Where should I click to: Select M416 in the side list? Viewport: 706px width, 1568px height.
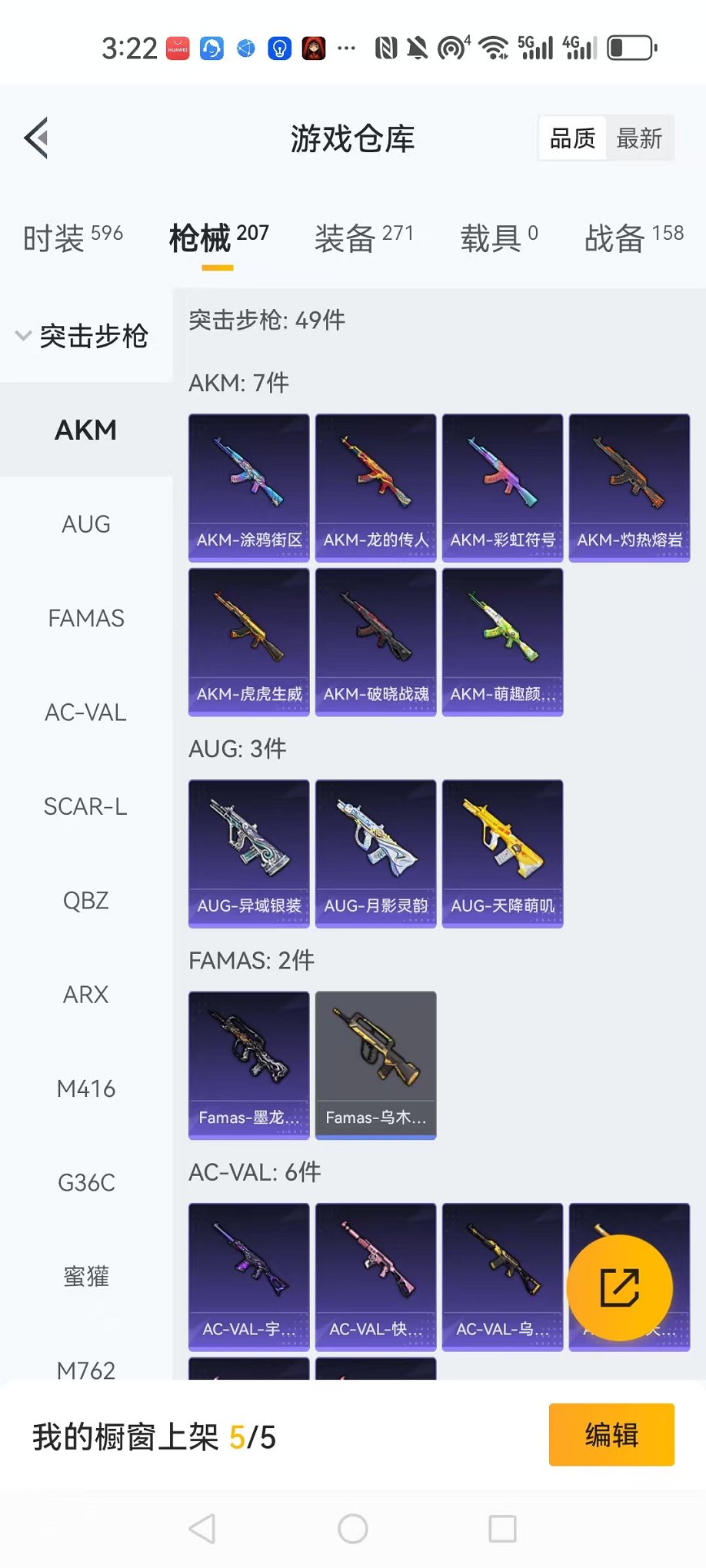point(86,1088)
